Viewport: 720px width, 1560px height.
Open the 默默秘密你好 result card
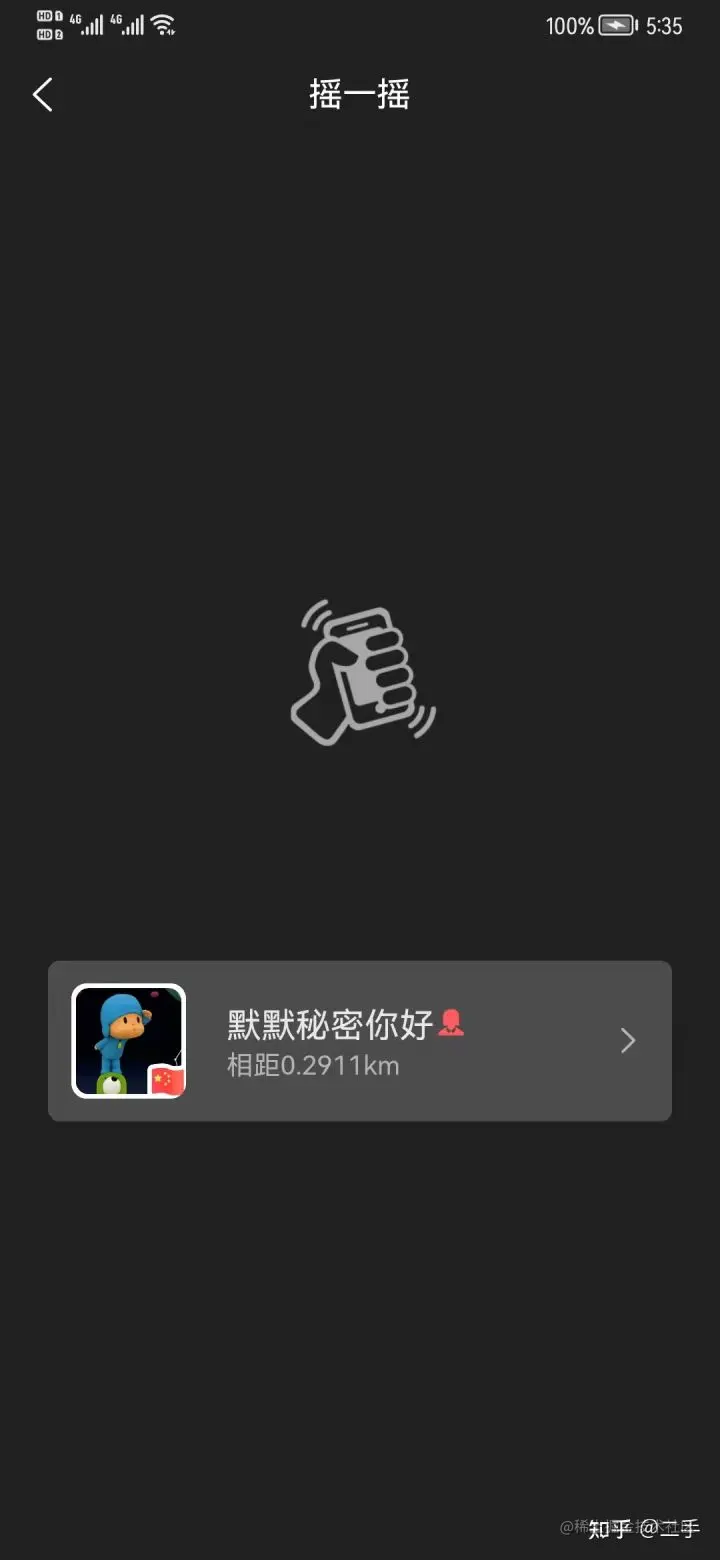pyautogui.click(x=360, y=1041)
